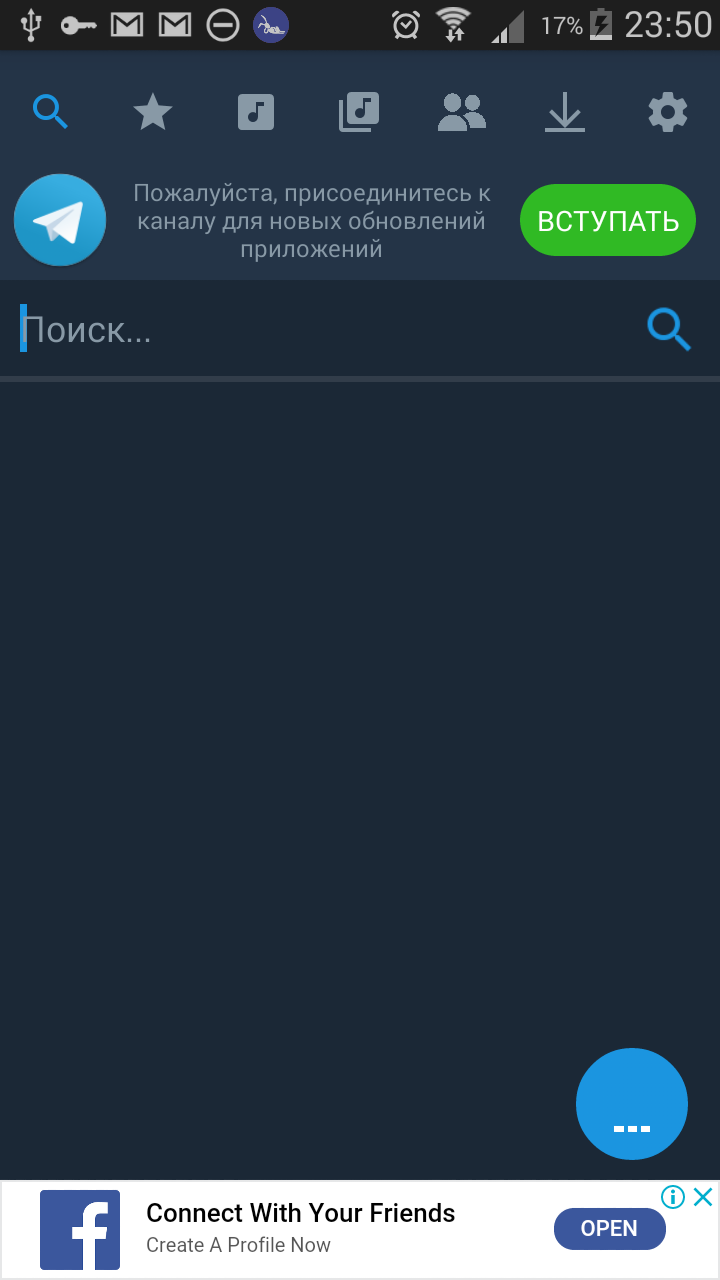Switch to the downloads tab

(565, 112)
